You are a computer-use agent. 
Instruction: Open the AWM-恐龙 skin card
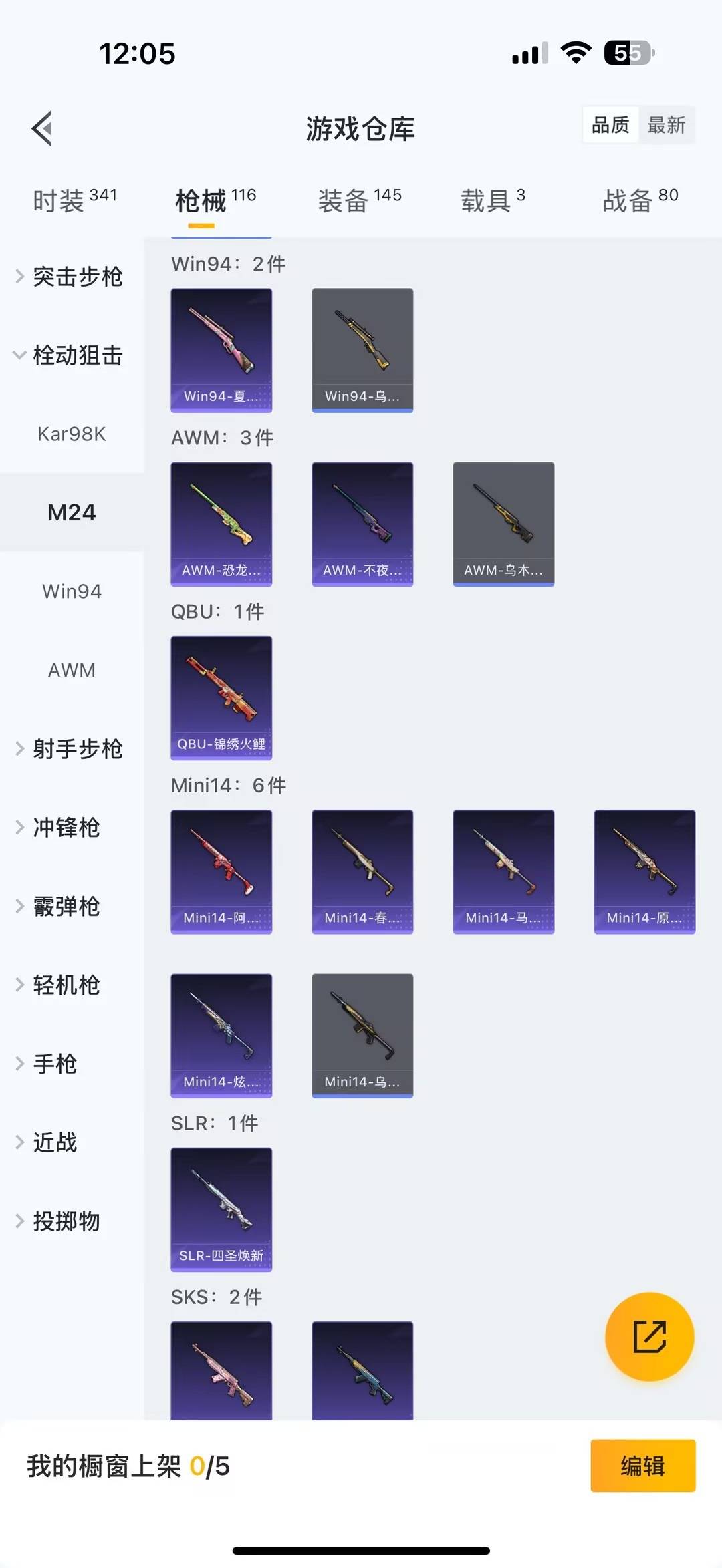coord(221,523)
